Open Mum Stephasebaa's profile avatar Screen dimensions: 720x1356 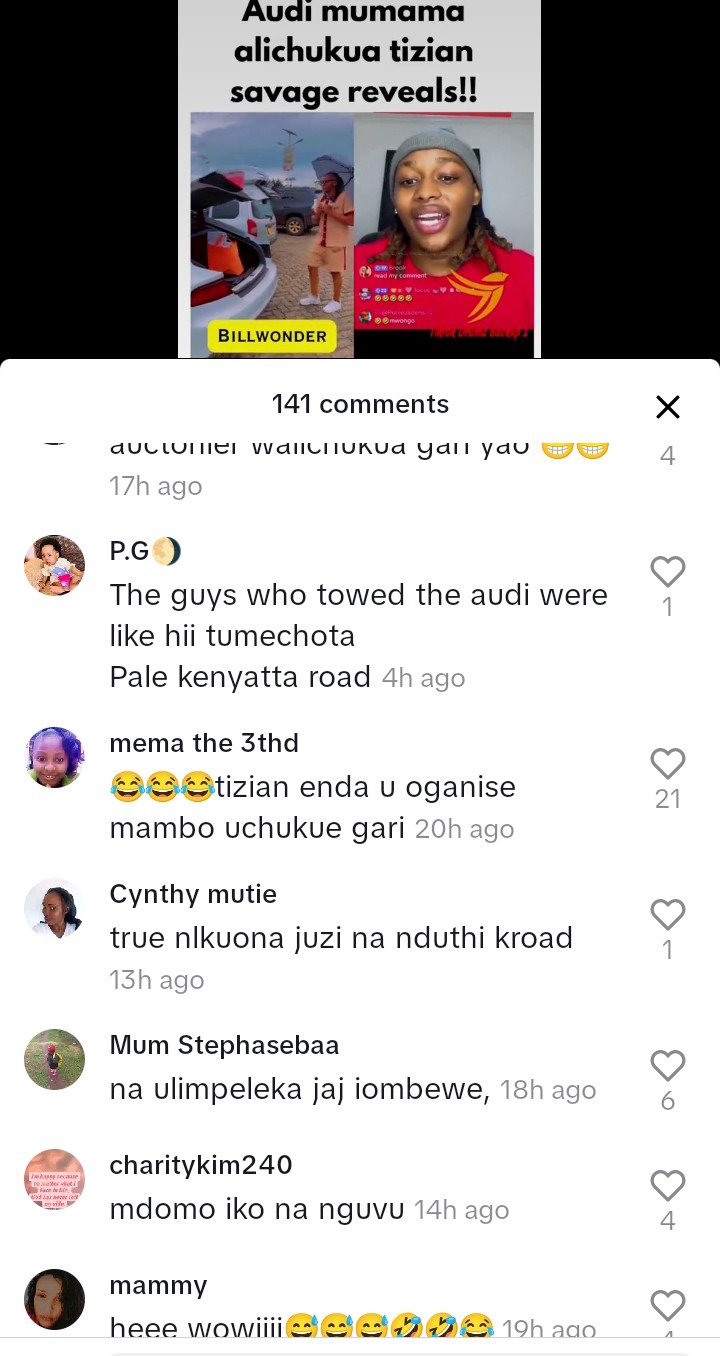(54, 1059)
